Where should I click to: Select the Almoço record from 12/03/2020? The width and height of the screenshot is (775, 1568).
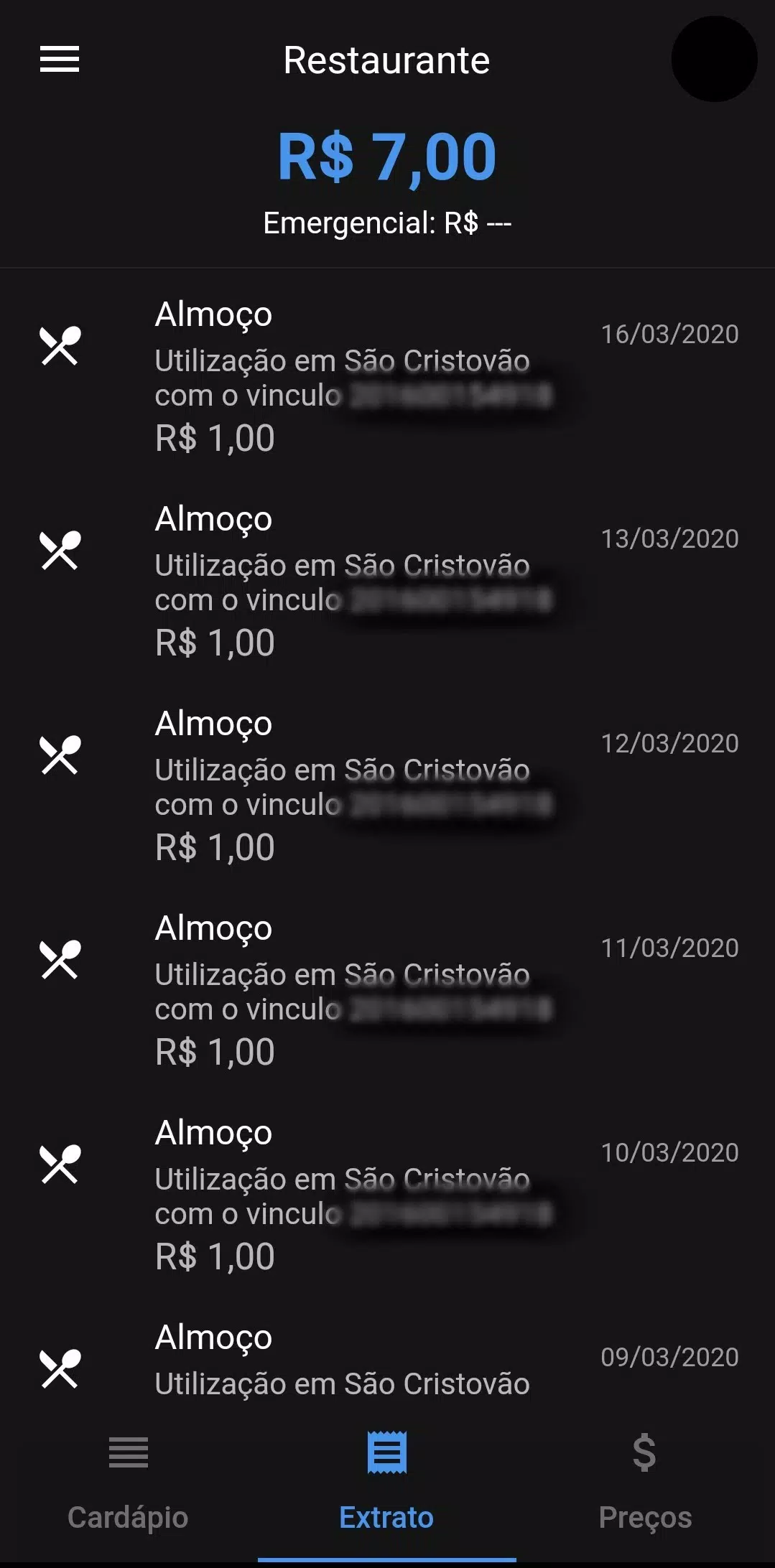[x=387, y=785]
